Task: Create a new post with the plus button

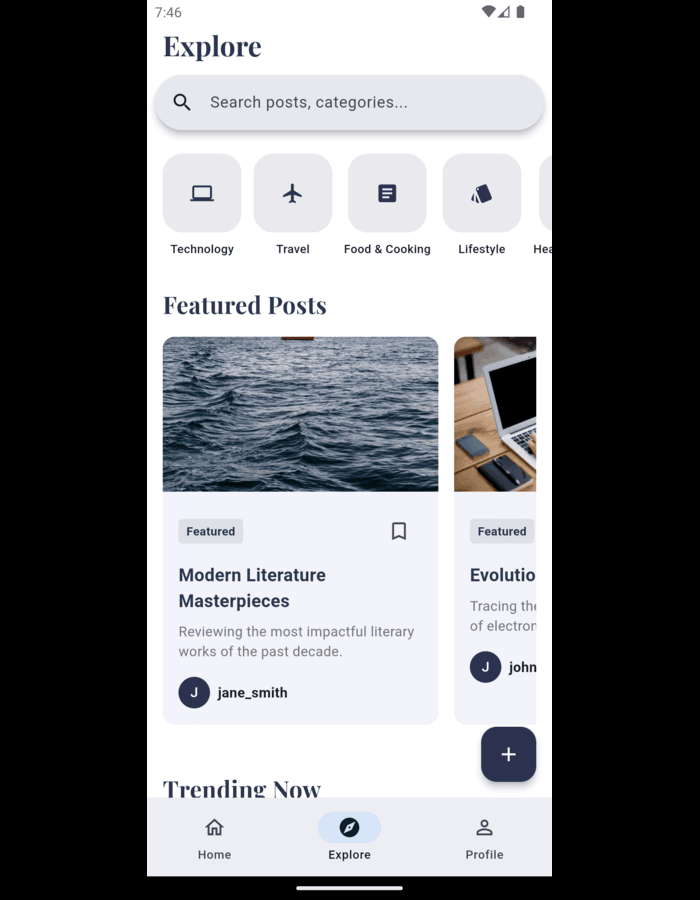Action: 508,754
